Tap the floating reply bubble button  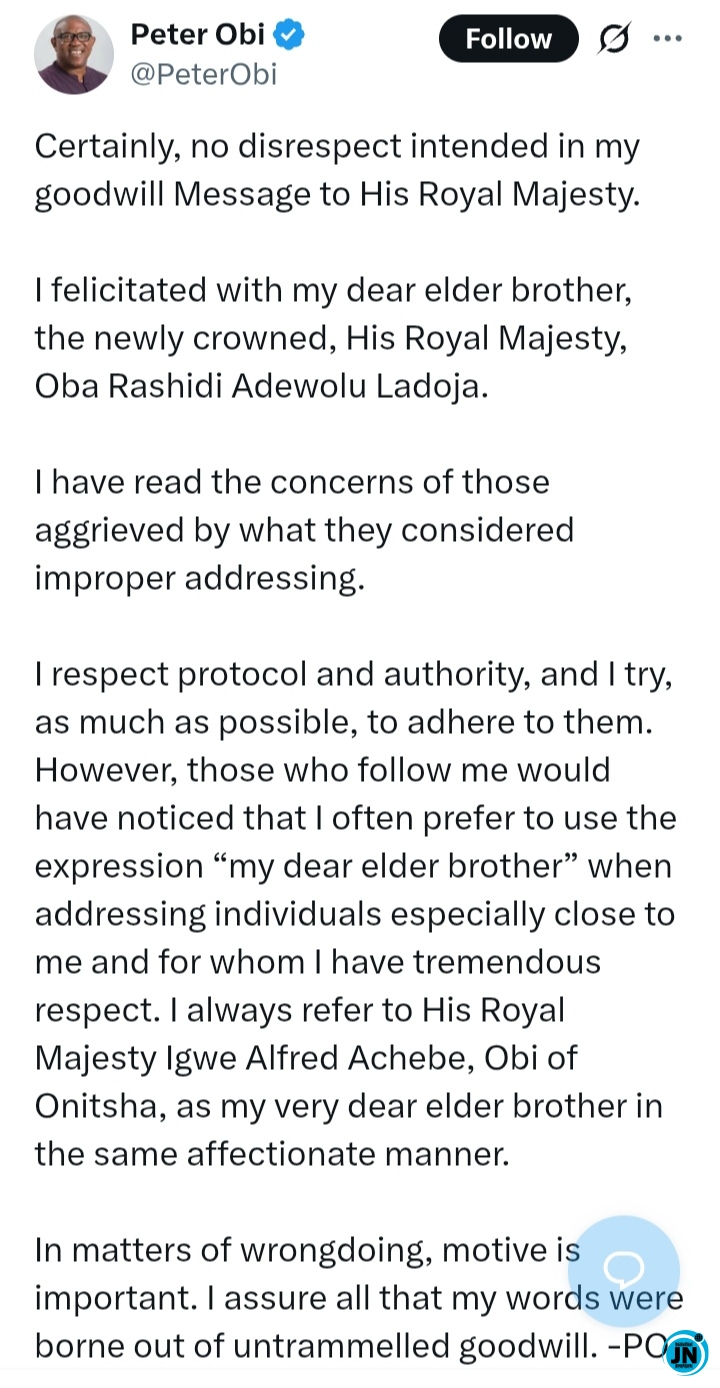click(626, 1271)
